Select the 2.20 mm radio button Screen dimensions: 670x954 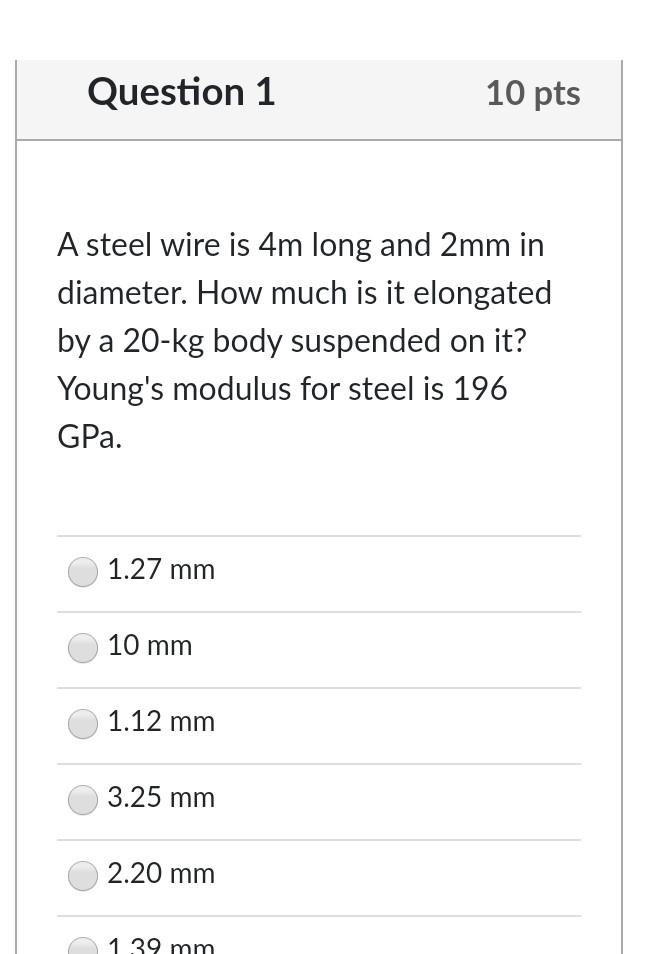pyautogui.click(x=83, y=875)
